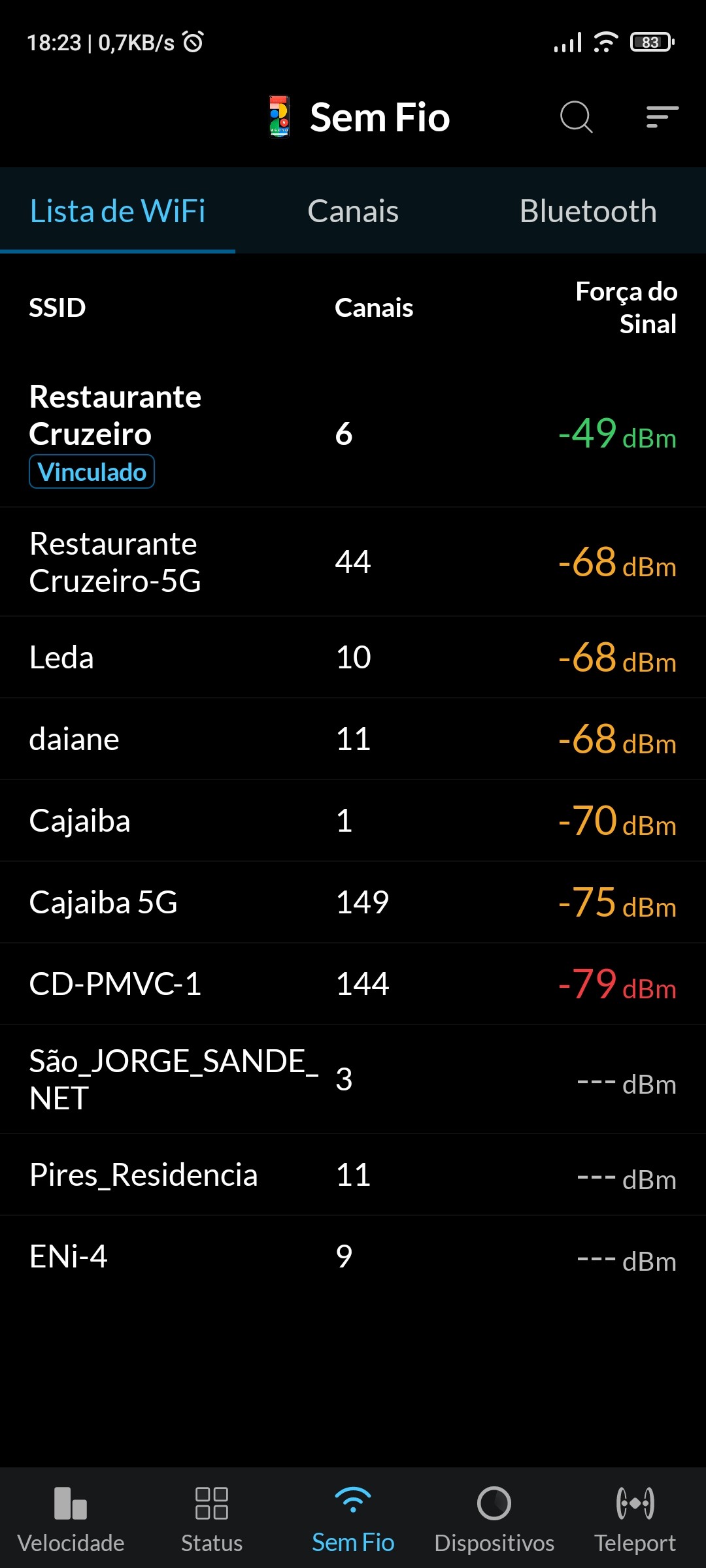Switch to the Teleport tab
706x1568 pixels.
coord(635,1518)
